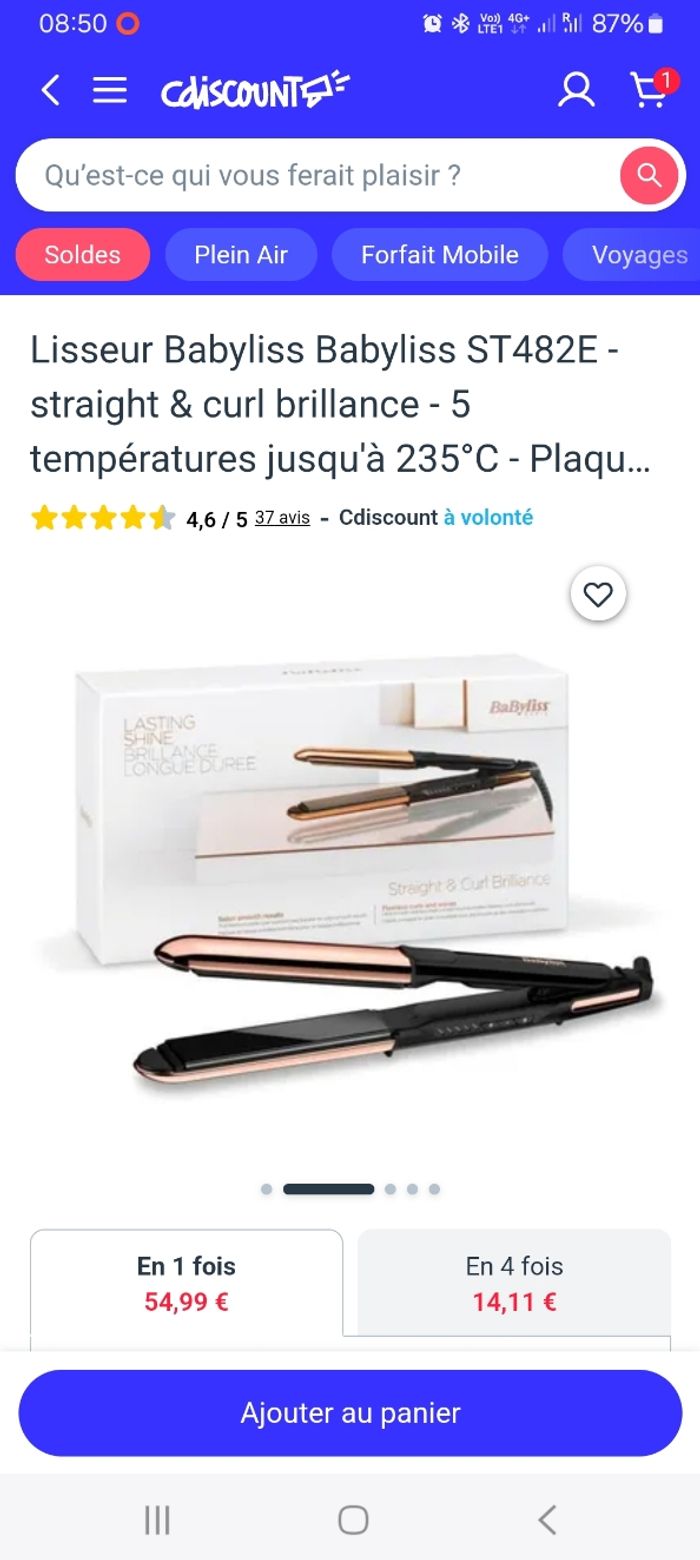Tap the pink search magnifier button

649,176
